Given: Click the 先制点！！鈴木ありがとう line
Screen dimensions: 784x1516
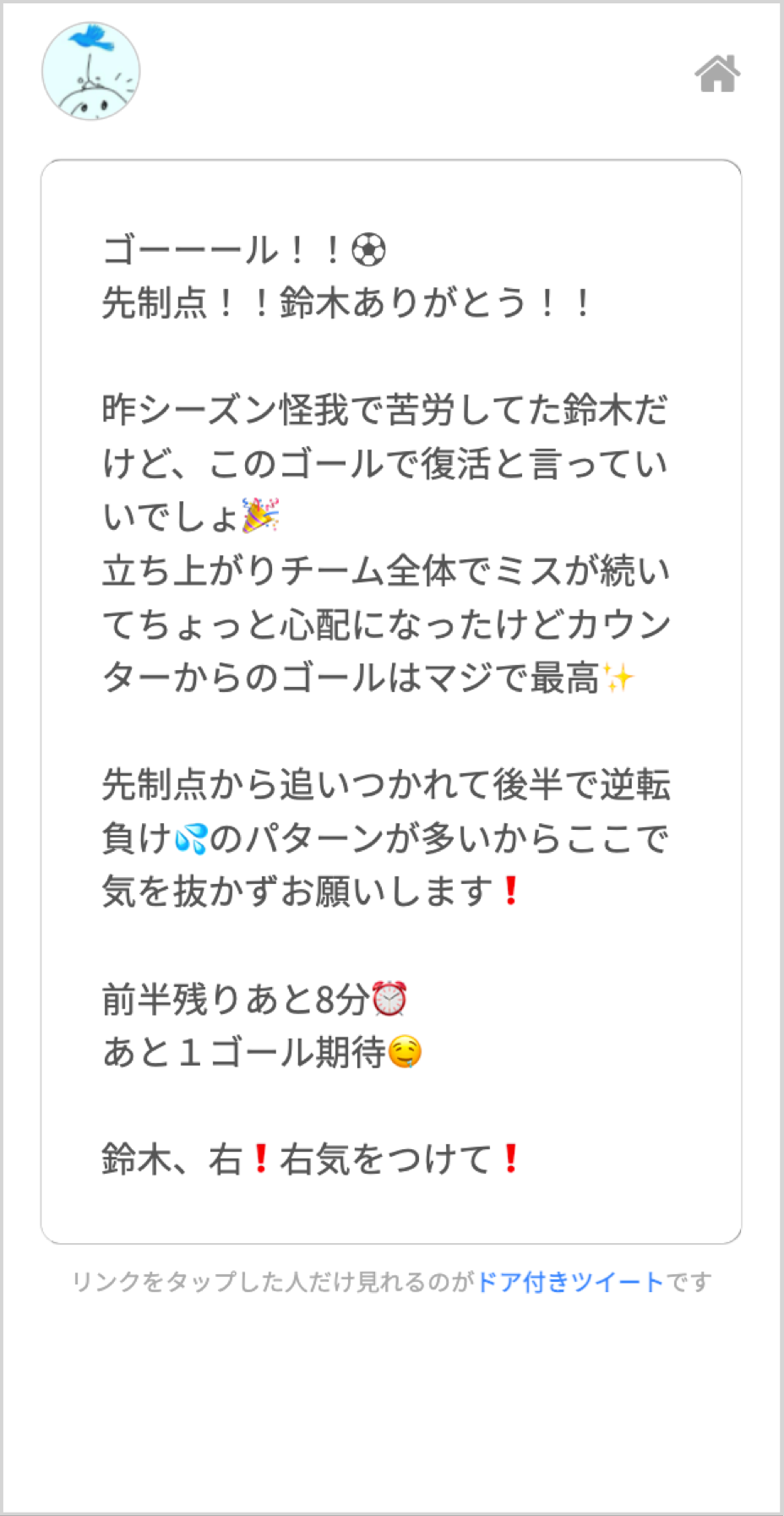Looking at the screenshot, I should click(x=346, y=303).
